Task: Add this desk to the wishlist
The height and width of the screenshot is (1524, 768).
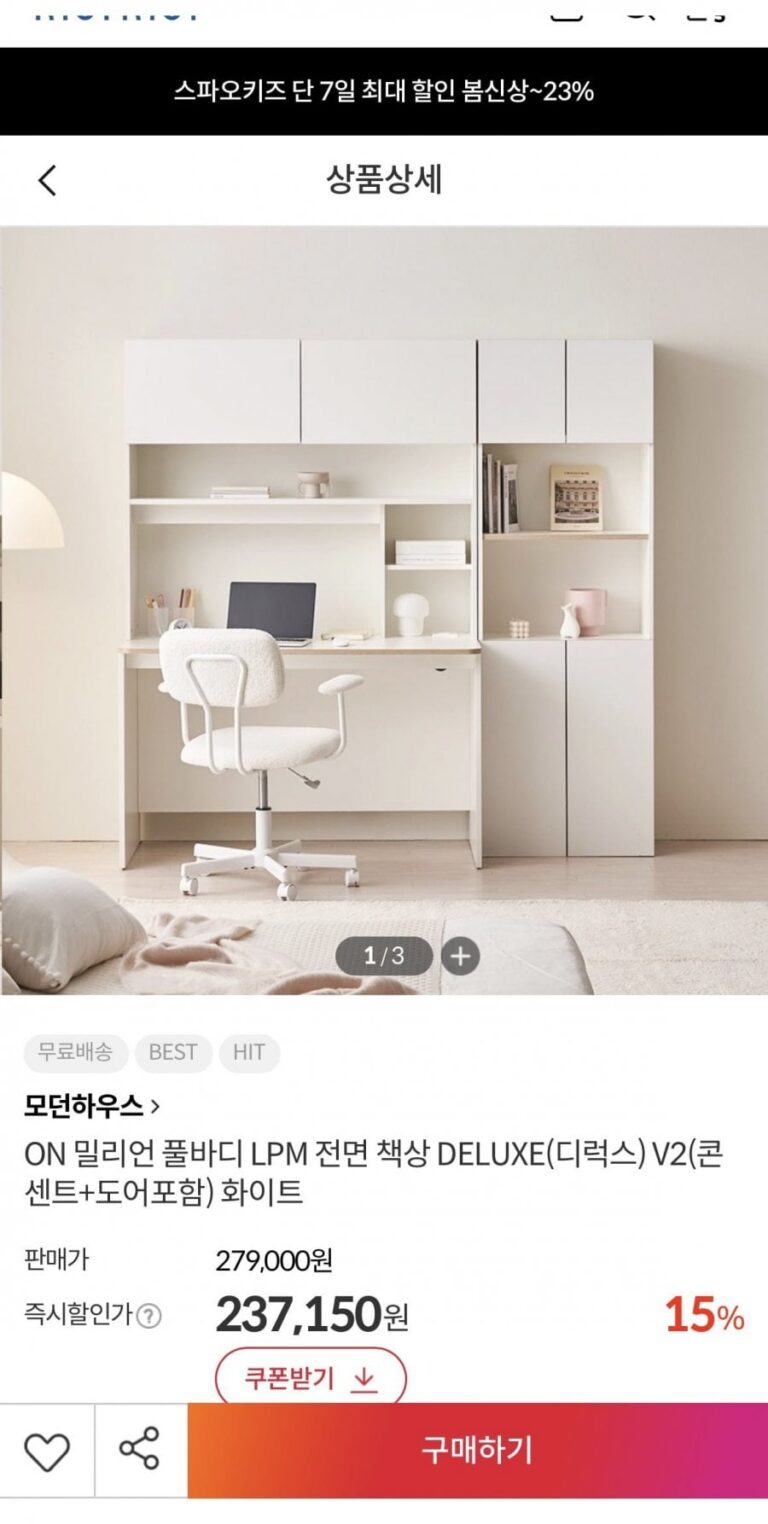Action: click(x=47, y=1451)
